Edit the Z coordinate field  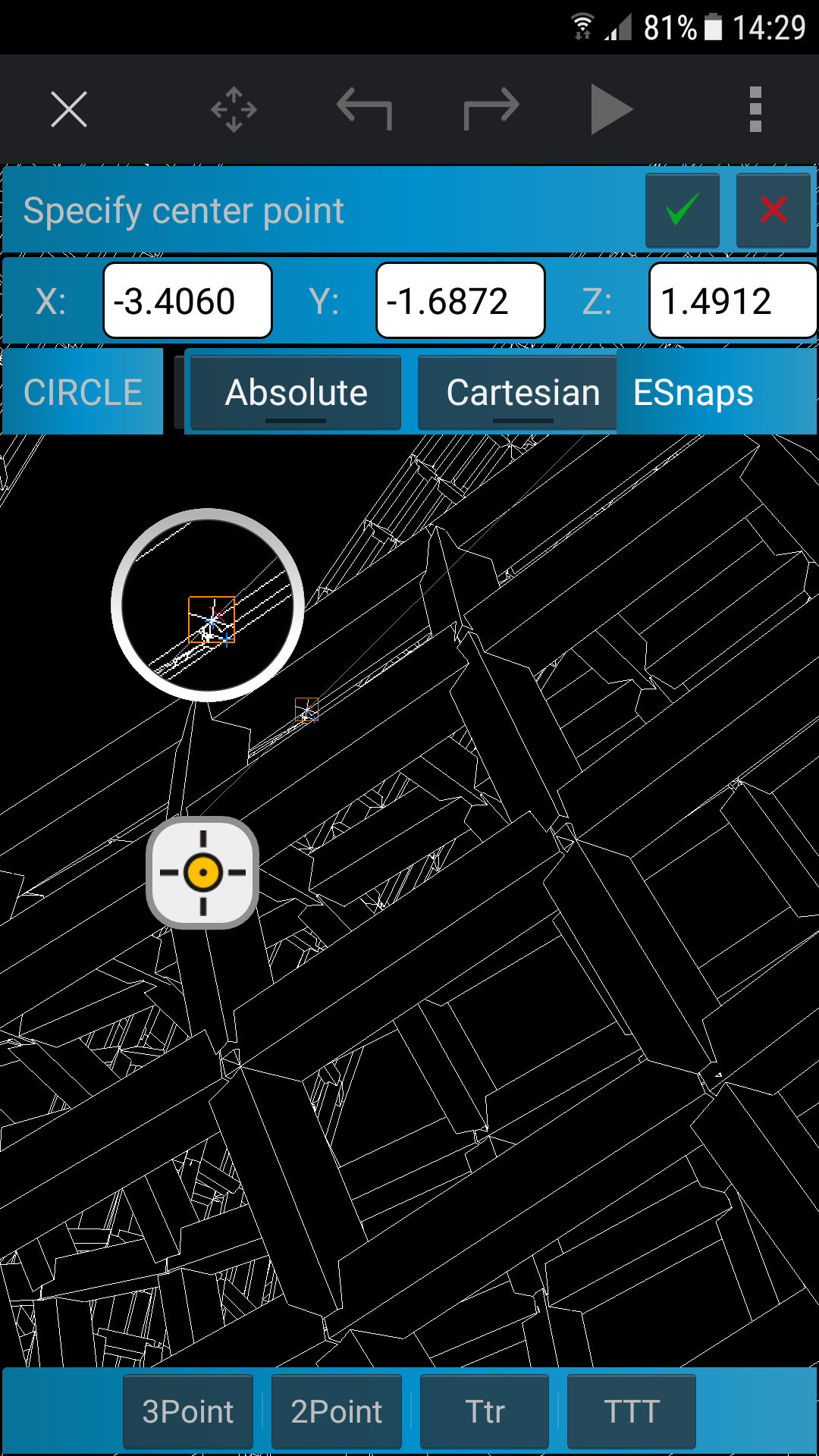(732, 301)
